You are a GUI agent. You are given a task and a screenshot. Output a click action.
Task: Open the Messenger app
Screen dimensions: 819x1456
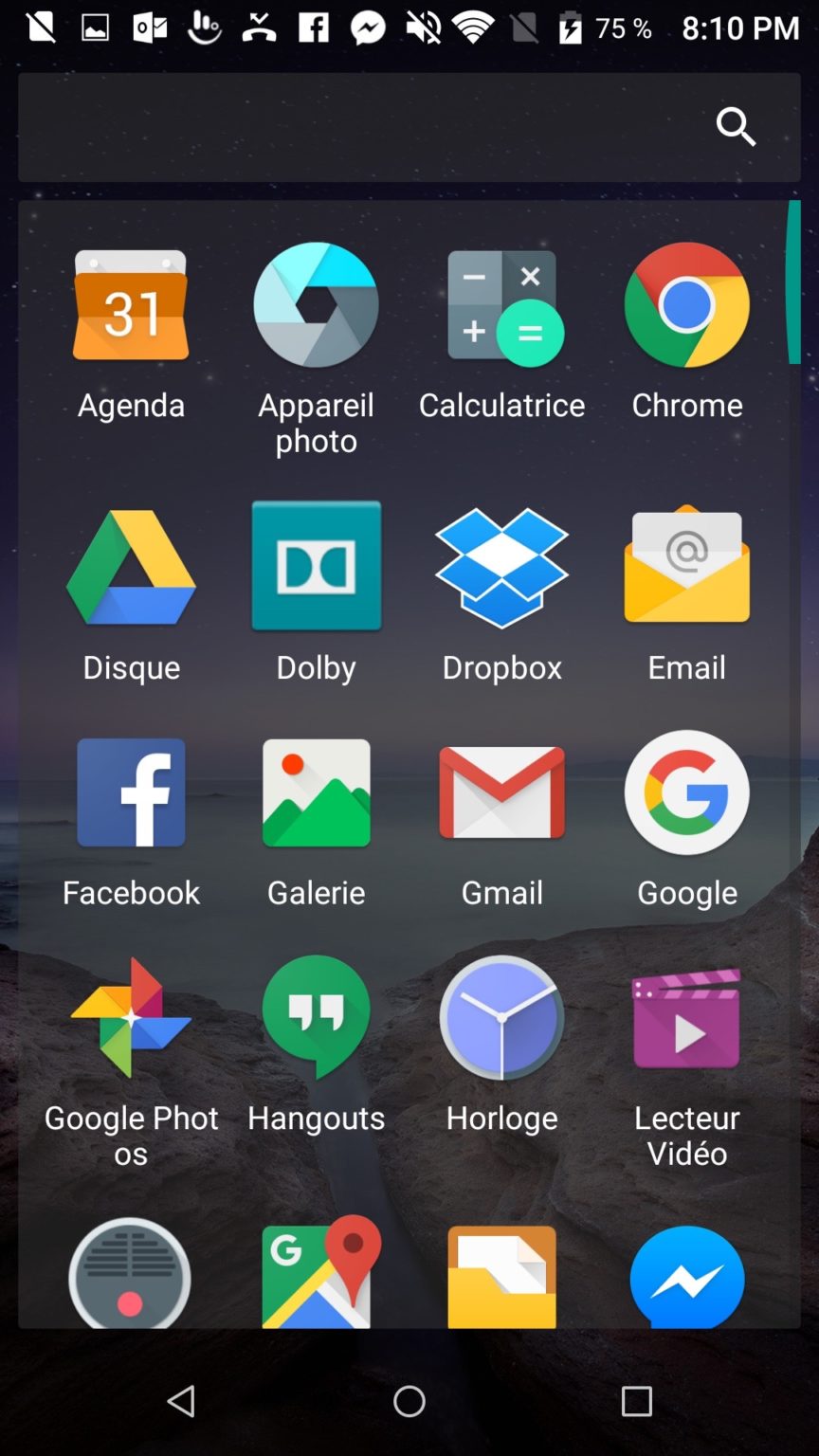point(687,1277)
